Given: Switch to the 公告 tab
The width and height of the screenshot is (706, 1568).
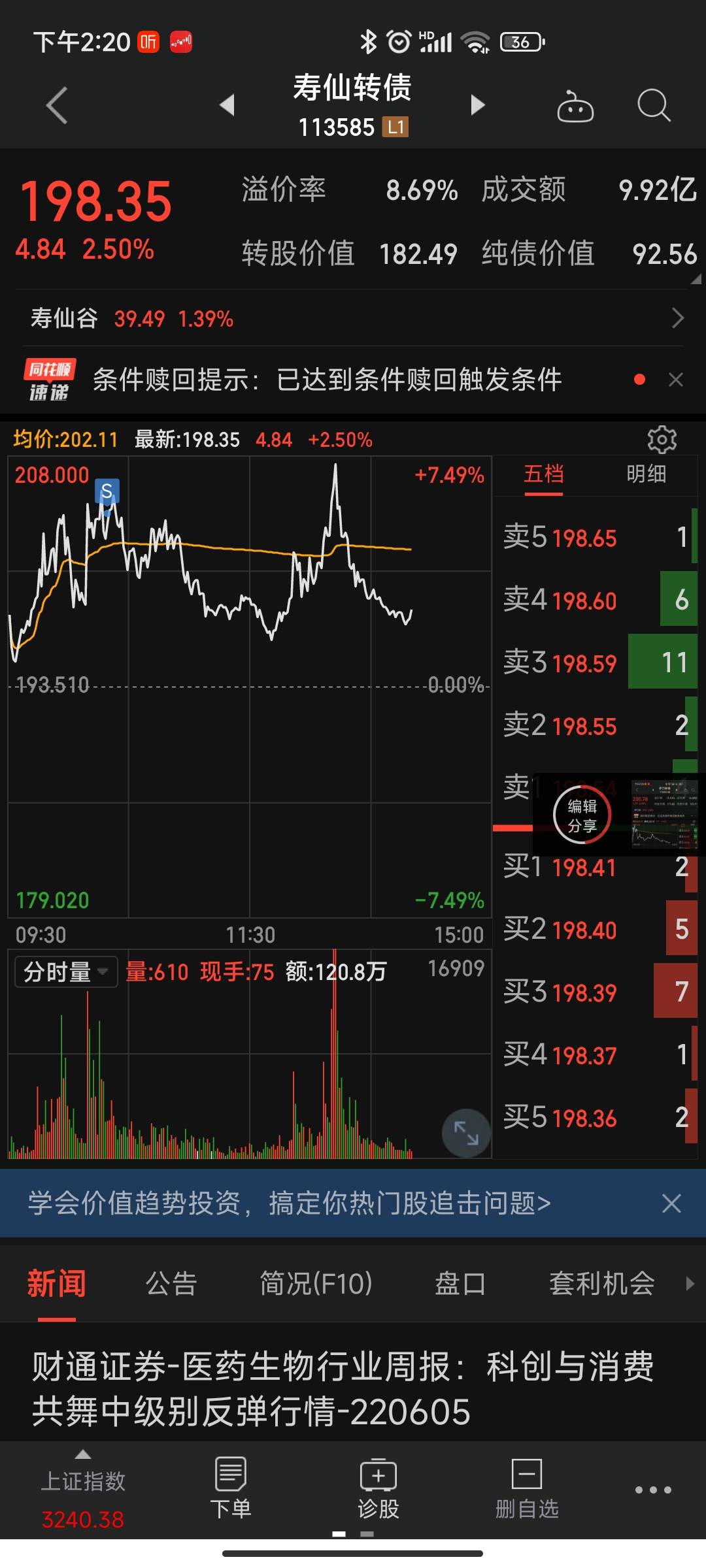Looking at the screenshot, I should click(x=171, y=1284).
